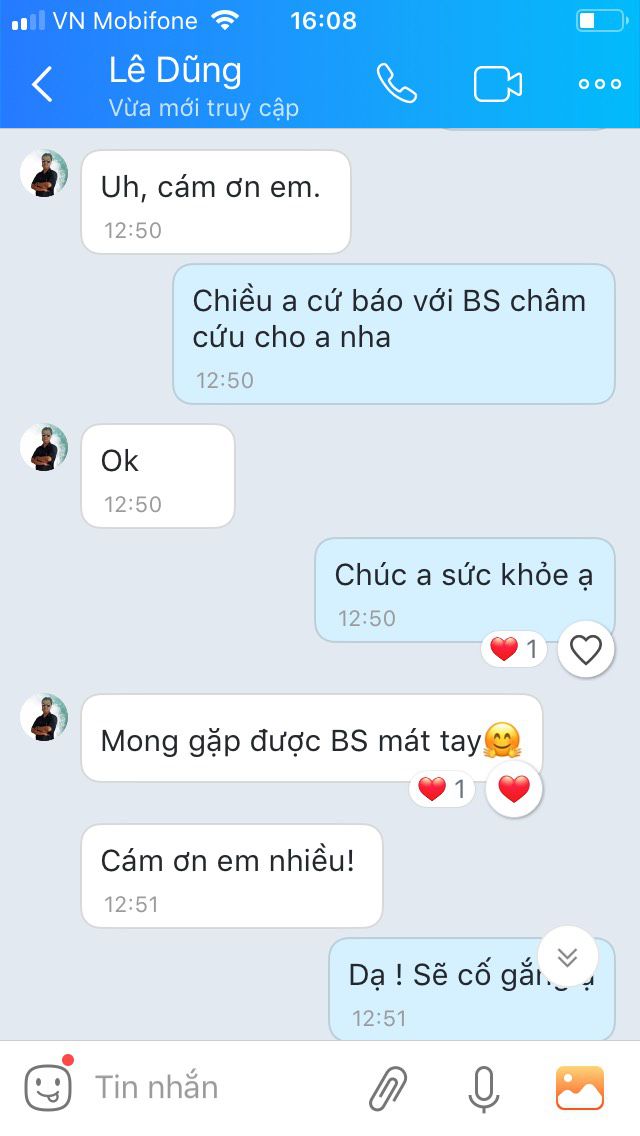This screenshot has width=640, height=1136.
Task: View reaction count on "Chúc a sức khỏe ạ"
Action: tap(514, 650)
